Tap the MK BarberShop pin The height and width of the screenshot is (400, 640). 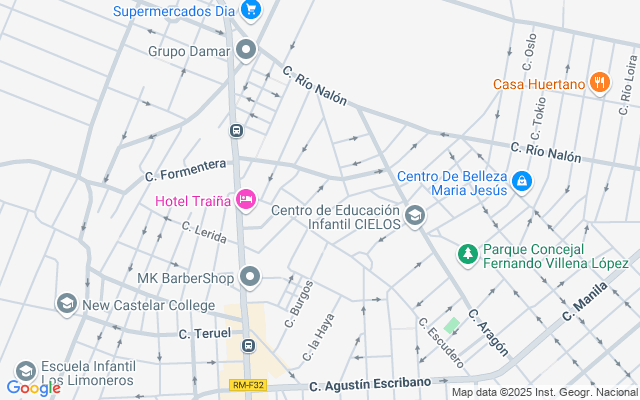coord(250,276)
